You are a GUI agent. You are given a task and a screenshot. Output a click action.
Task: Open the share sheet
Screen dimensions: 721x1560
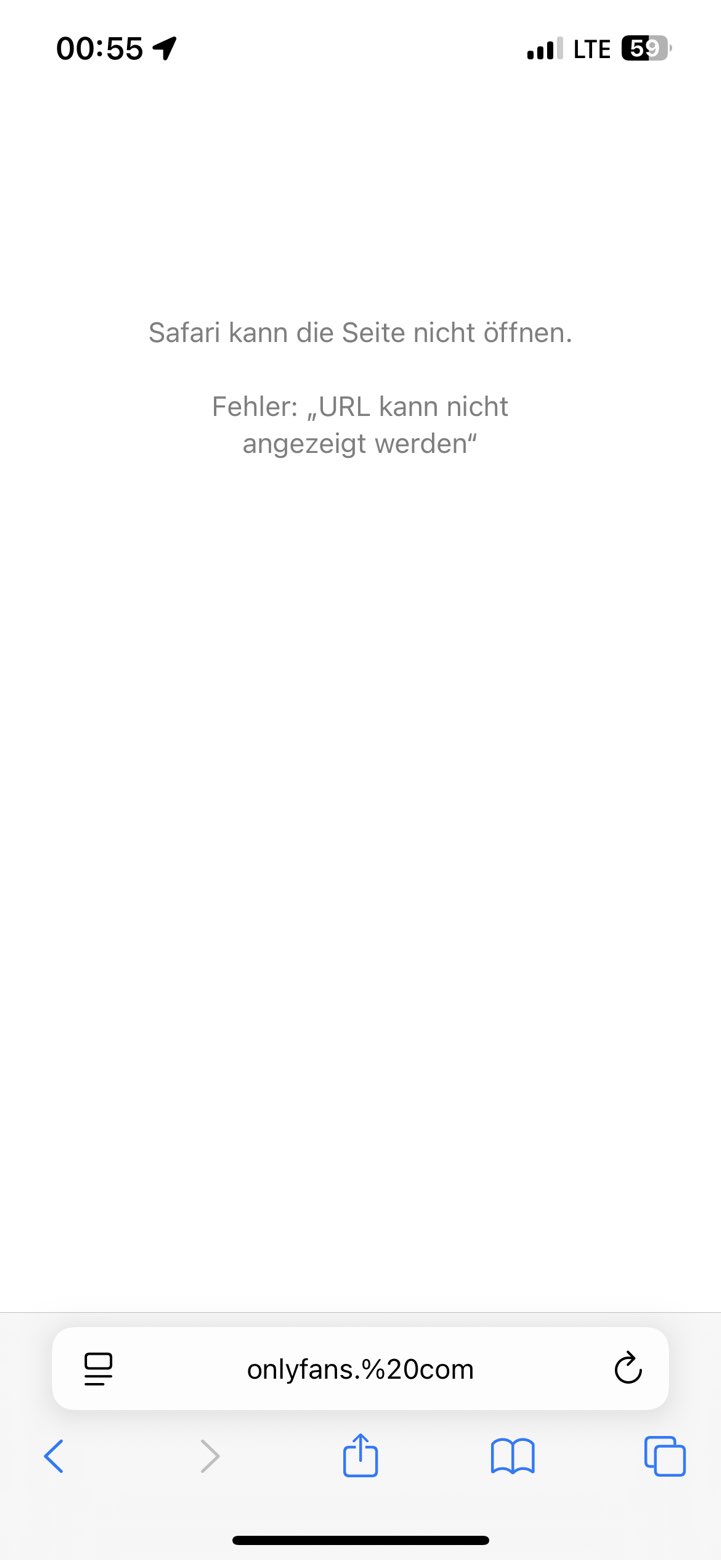360,1455
